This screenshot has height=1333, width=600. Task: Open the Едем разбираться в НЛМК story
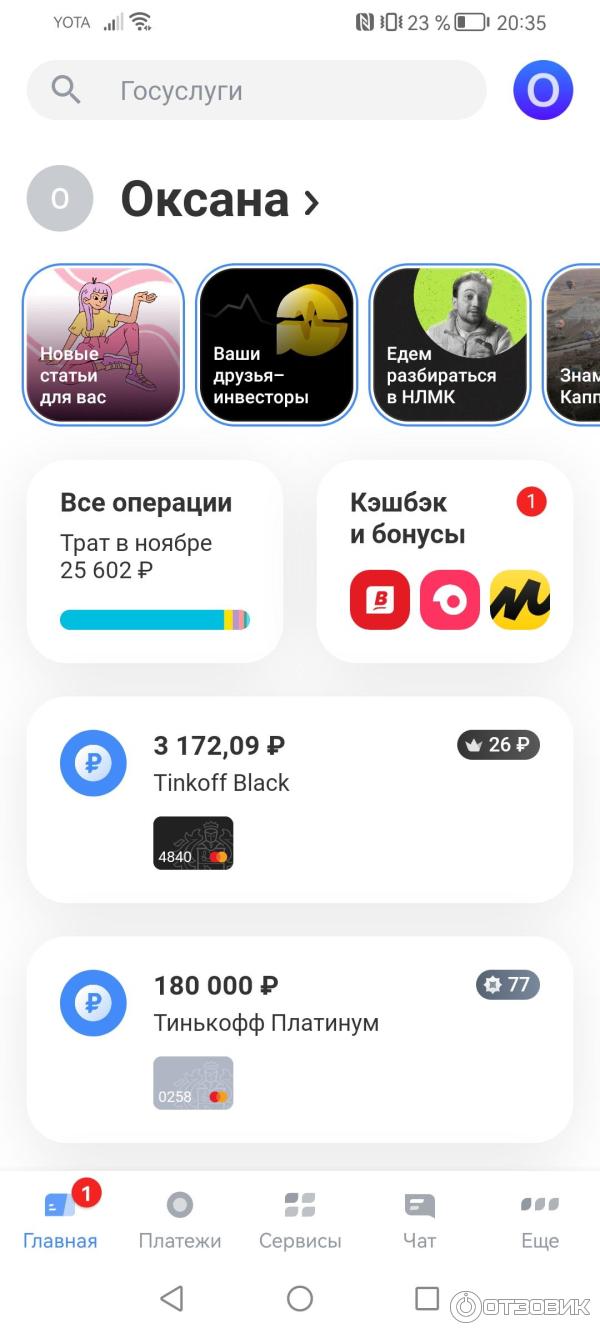[x=450, y=345]
